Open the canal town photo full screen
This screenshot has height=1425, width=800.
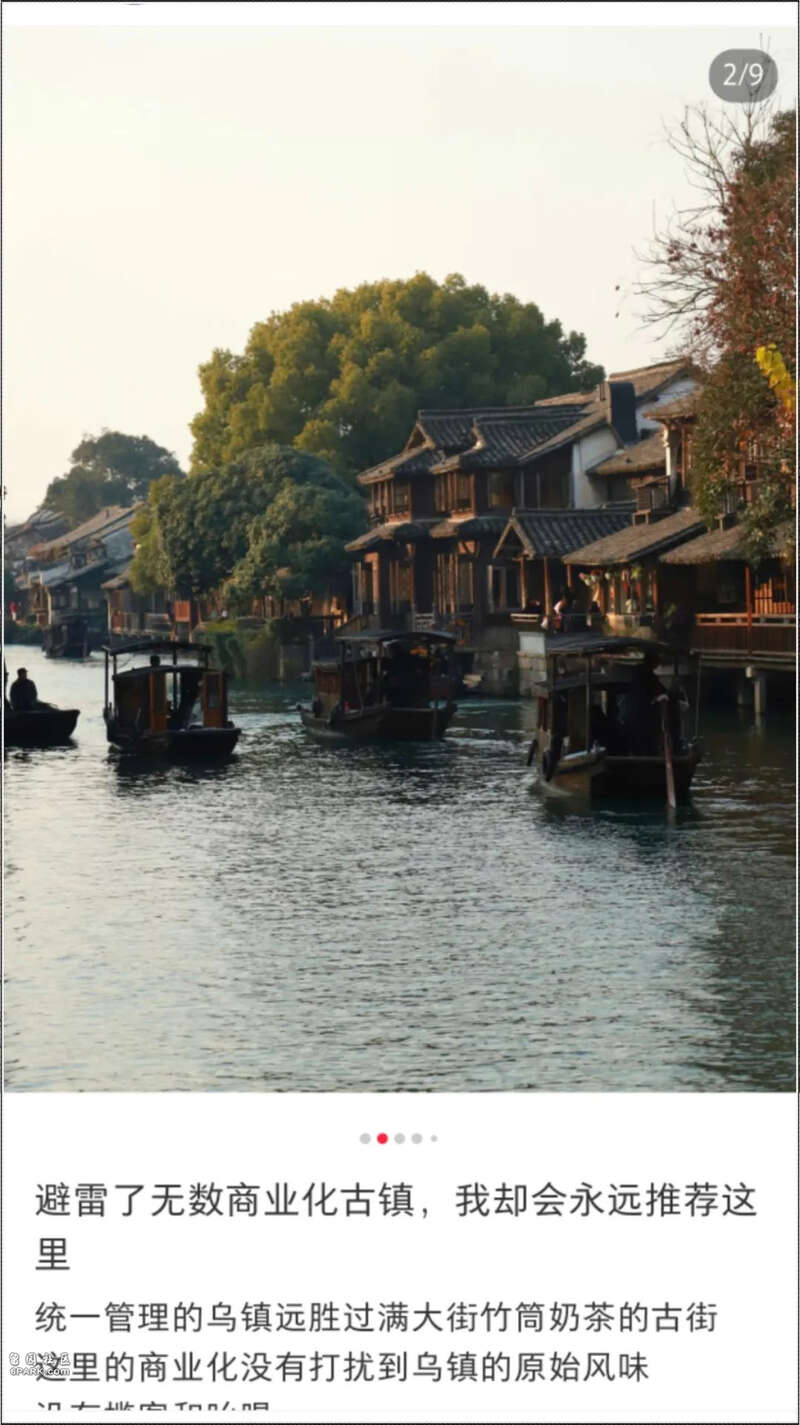[x=400, y=560]
